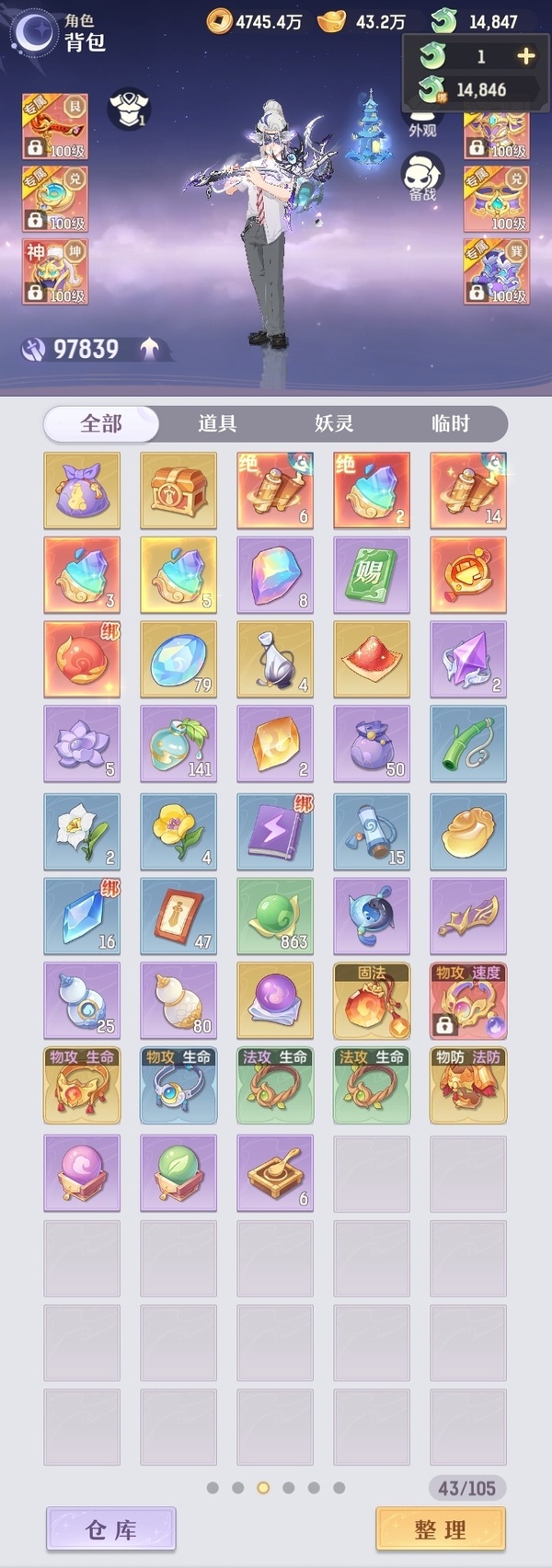Open the equipment set icon marked 1

[x=129, y=109]
